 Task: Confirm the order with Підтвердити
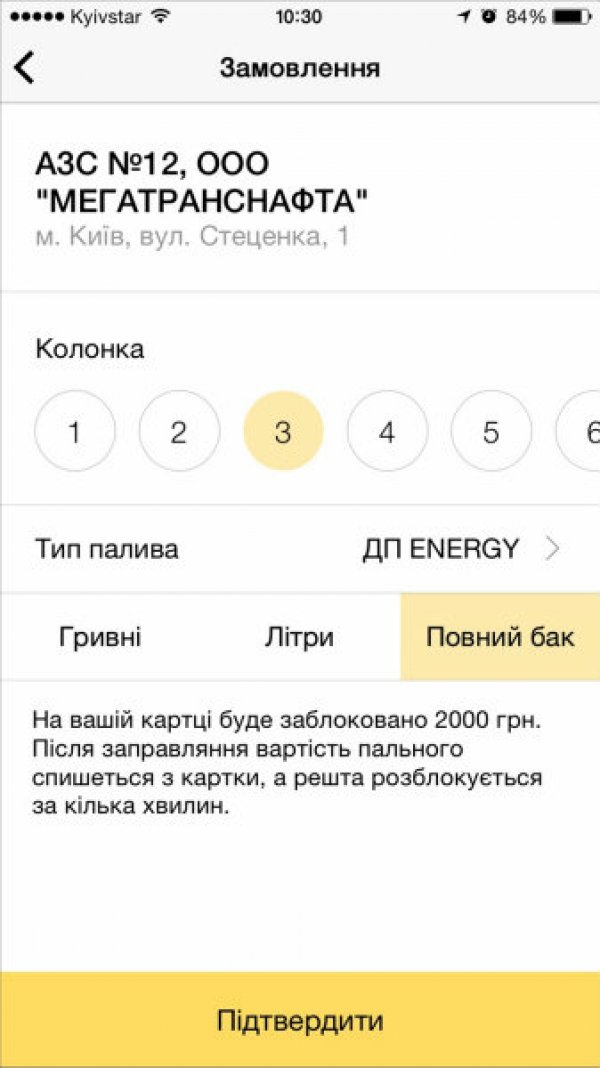[x=300, y=1021]
